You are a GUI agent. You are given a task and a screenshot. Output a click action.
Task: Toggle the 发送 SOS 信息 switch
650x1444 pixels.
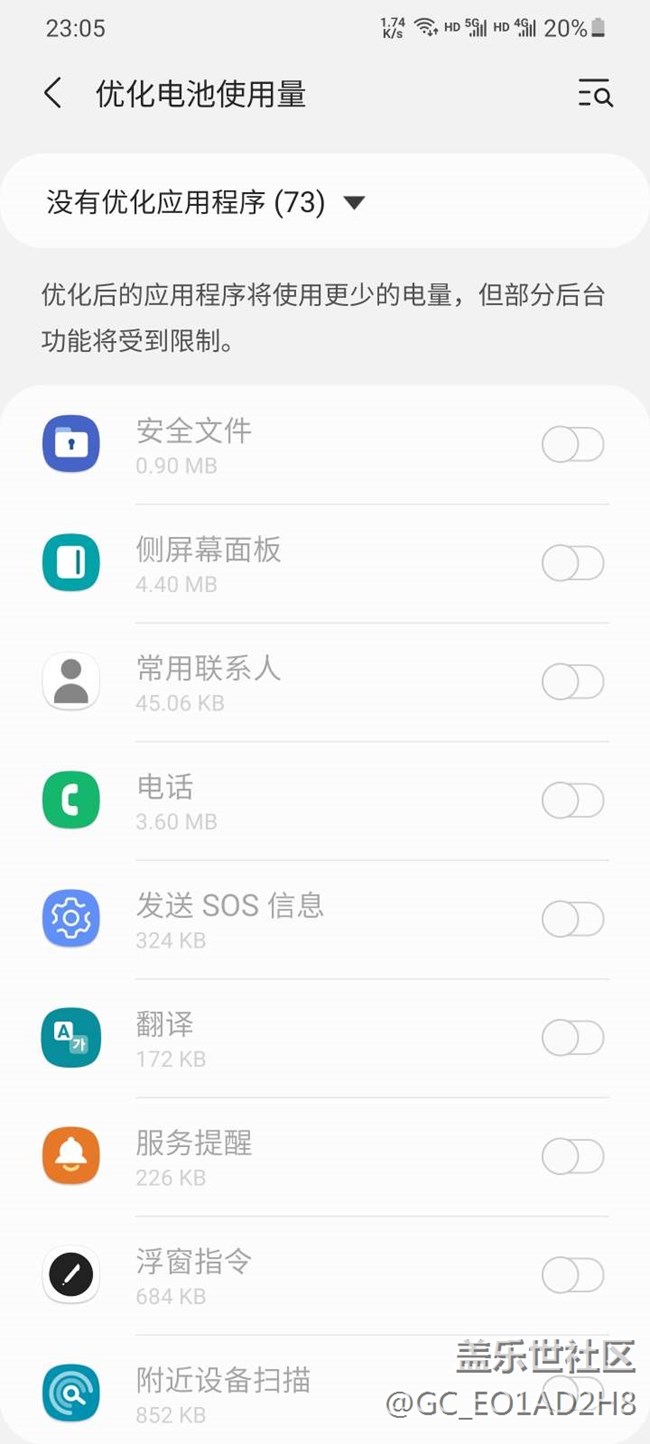tap(573, 920)
